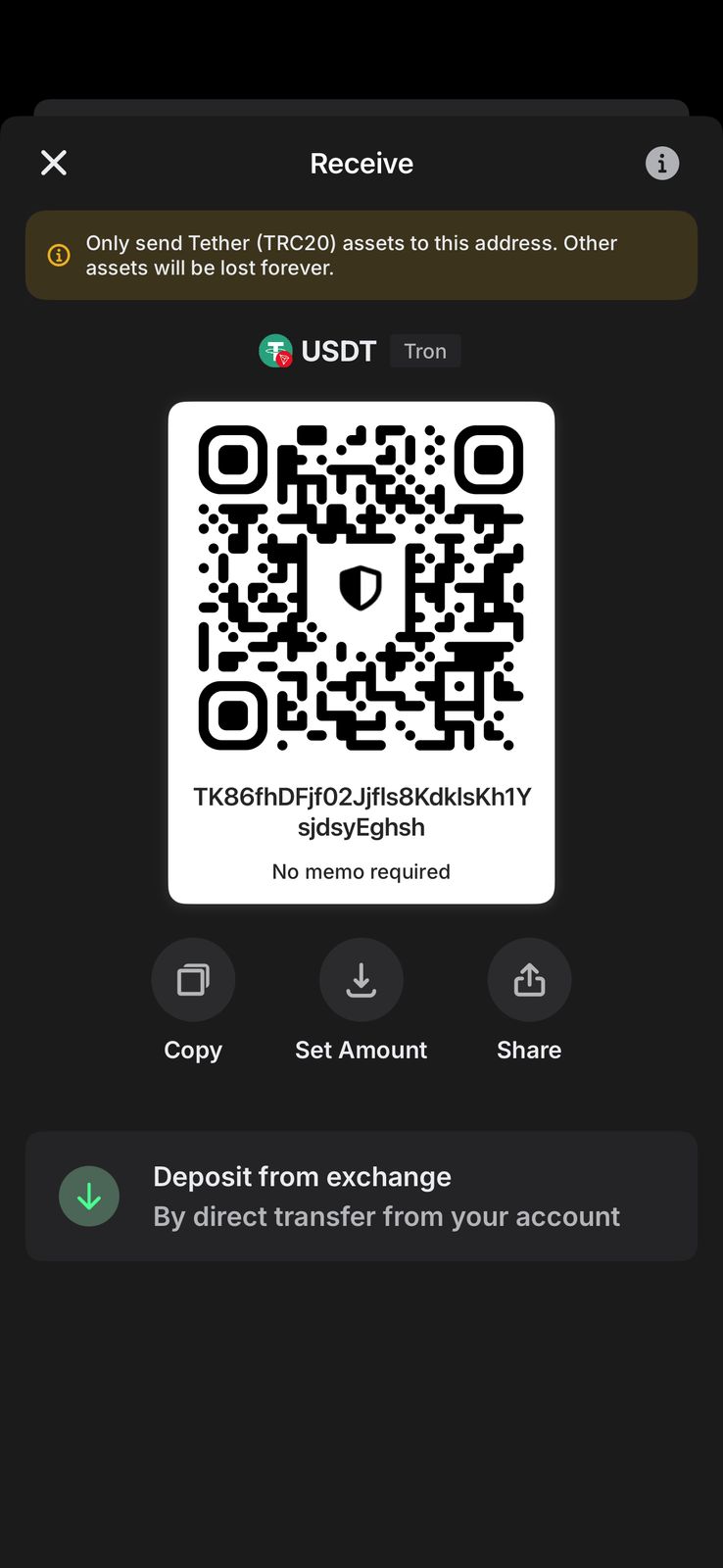
Task: Open the network selector showing Tron
Action: (425, 350)
